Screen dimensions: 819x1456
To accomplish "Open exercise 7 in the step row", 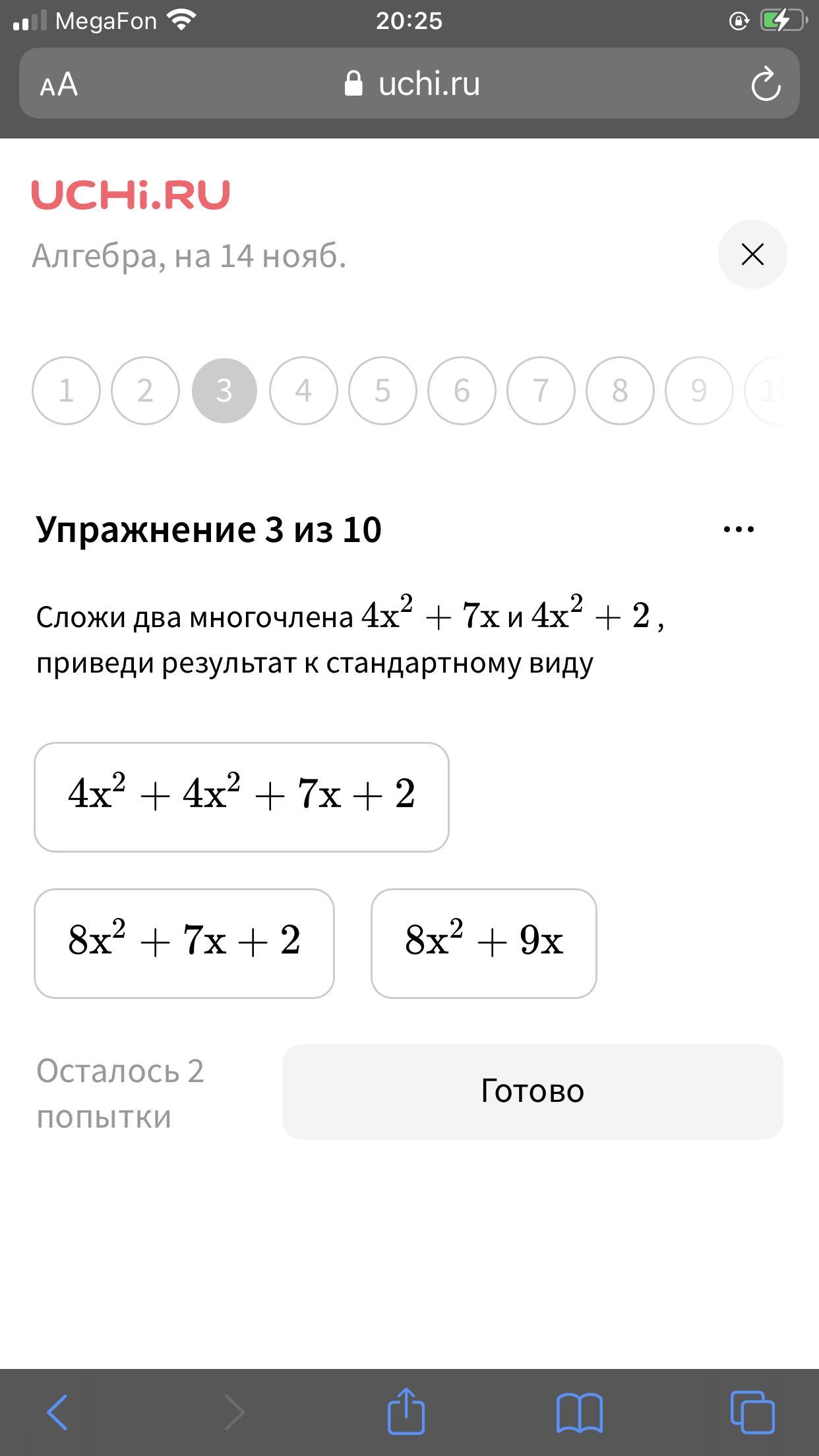I will pyautogui.click(x=541, y=390).
